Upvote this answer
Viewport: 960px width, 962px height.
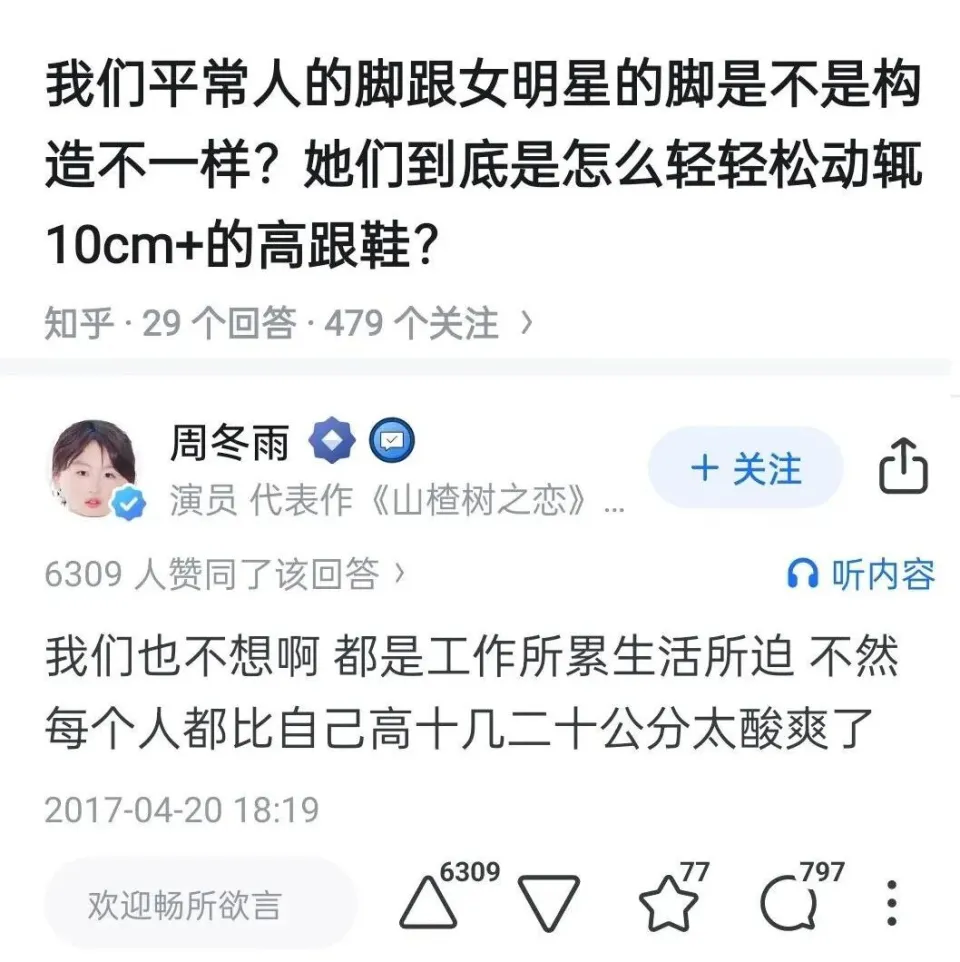[x=429, y=904]
